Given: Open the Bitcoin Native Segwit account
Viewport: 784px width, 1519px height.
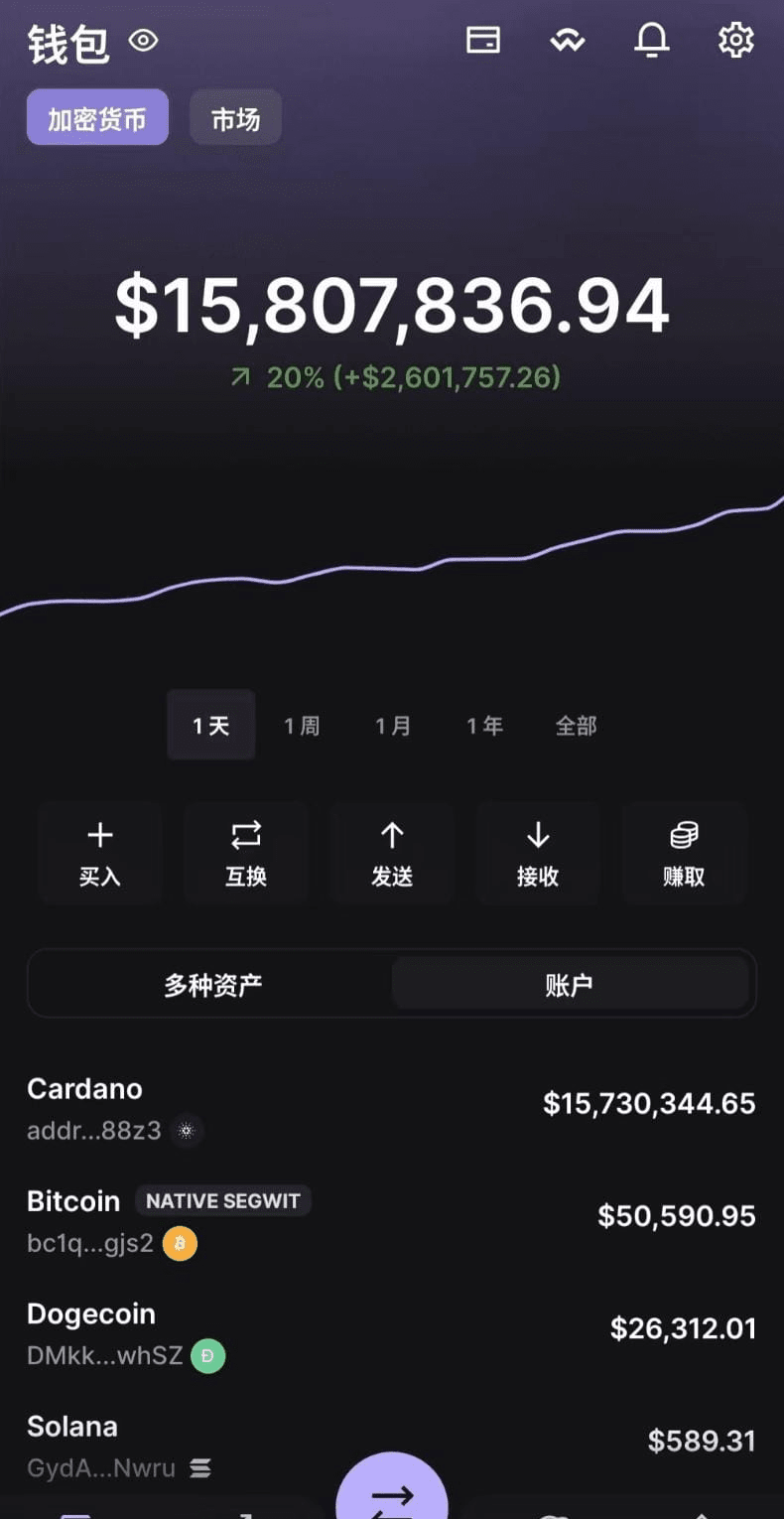Looking at the screenshot, I should coord(392,1220).
